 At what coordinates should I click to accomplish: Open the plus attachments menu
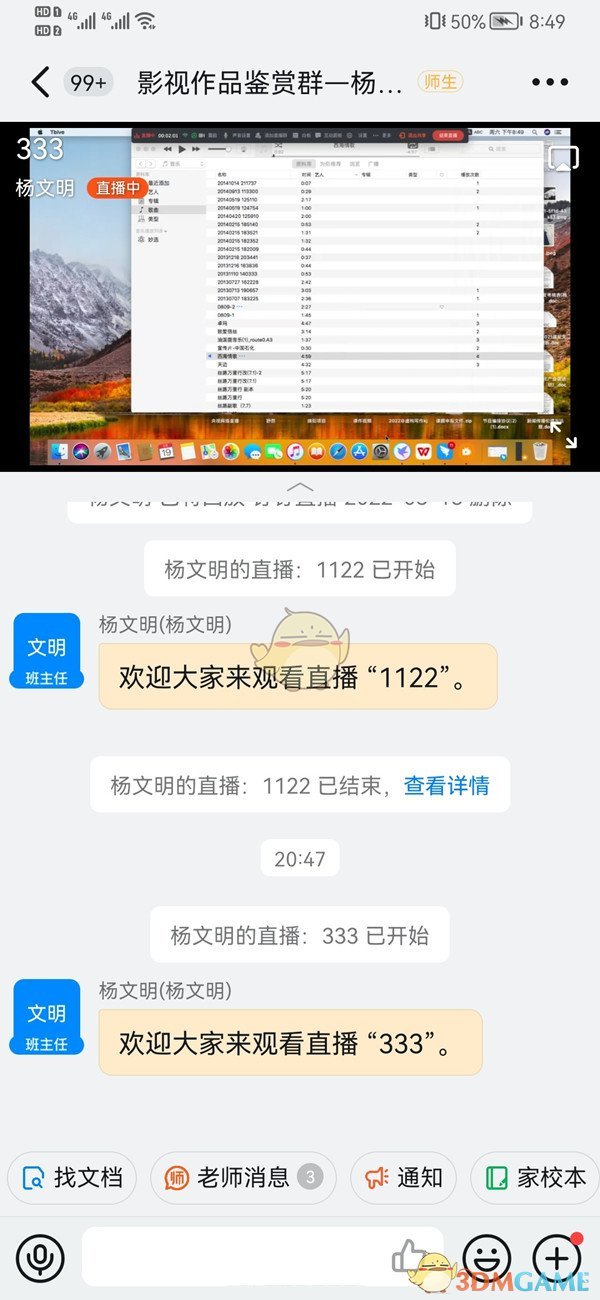click(557, 1257)
